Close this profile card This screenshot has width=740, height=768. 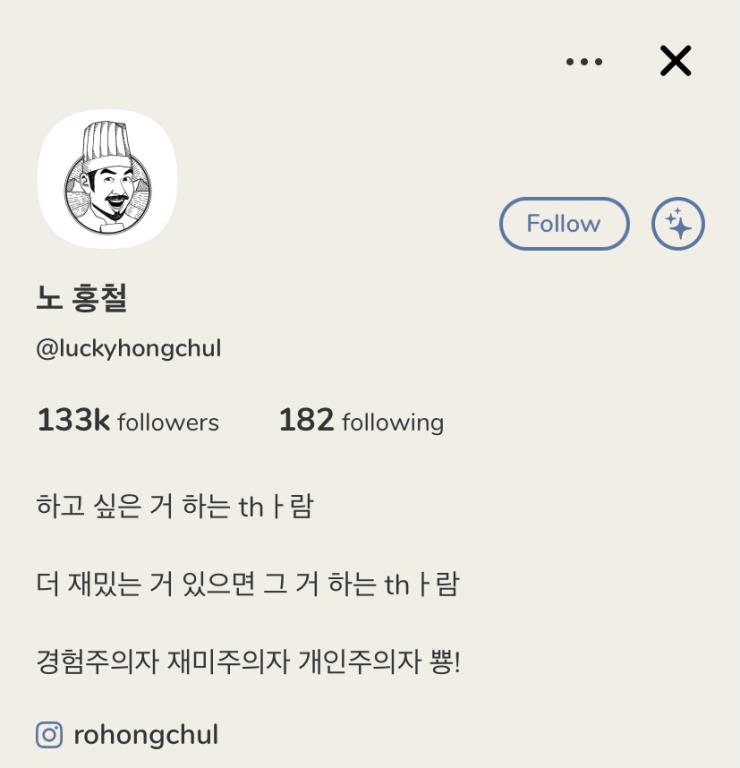click(x=676, y=62)
